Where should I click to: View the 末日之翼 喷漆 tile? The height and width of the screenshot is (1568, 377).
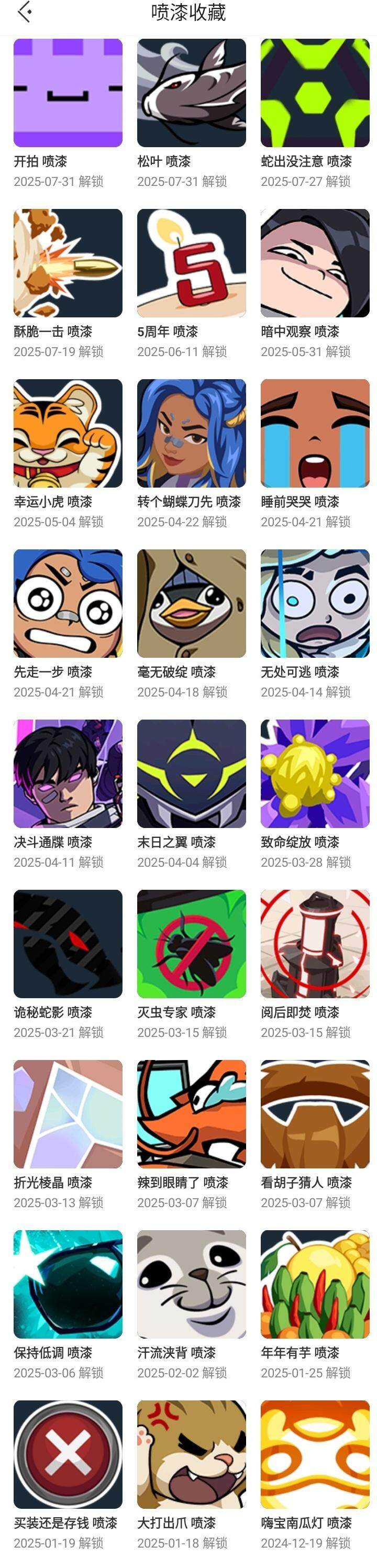click(x=191, y=774)
